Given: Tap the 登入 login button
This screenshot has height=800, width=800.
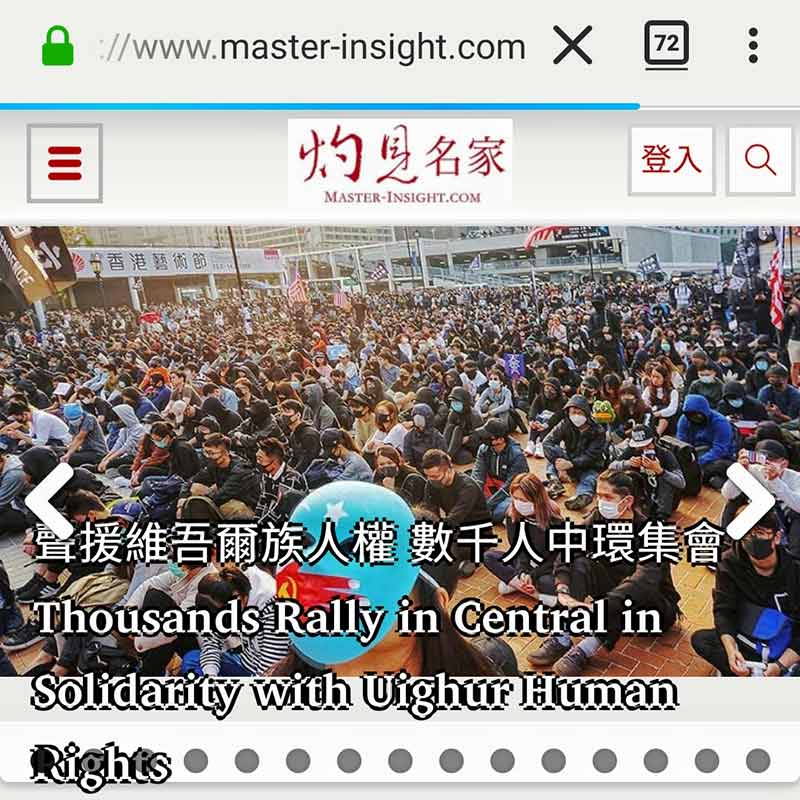Looking at the screenshot, I should [671, 160].
